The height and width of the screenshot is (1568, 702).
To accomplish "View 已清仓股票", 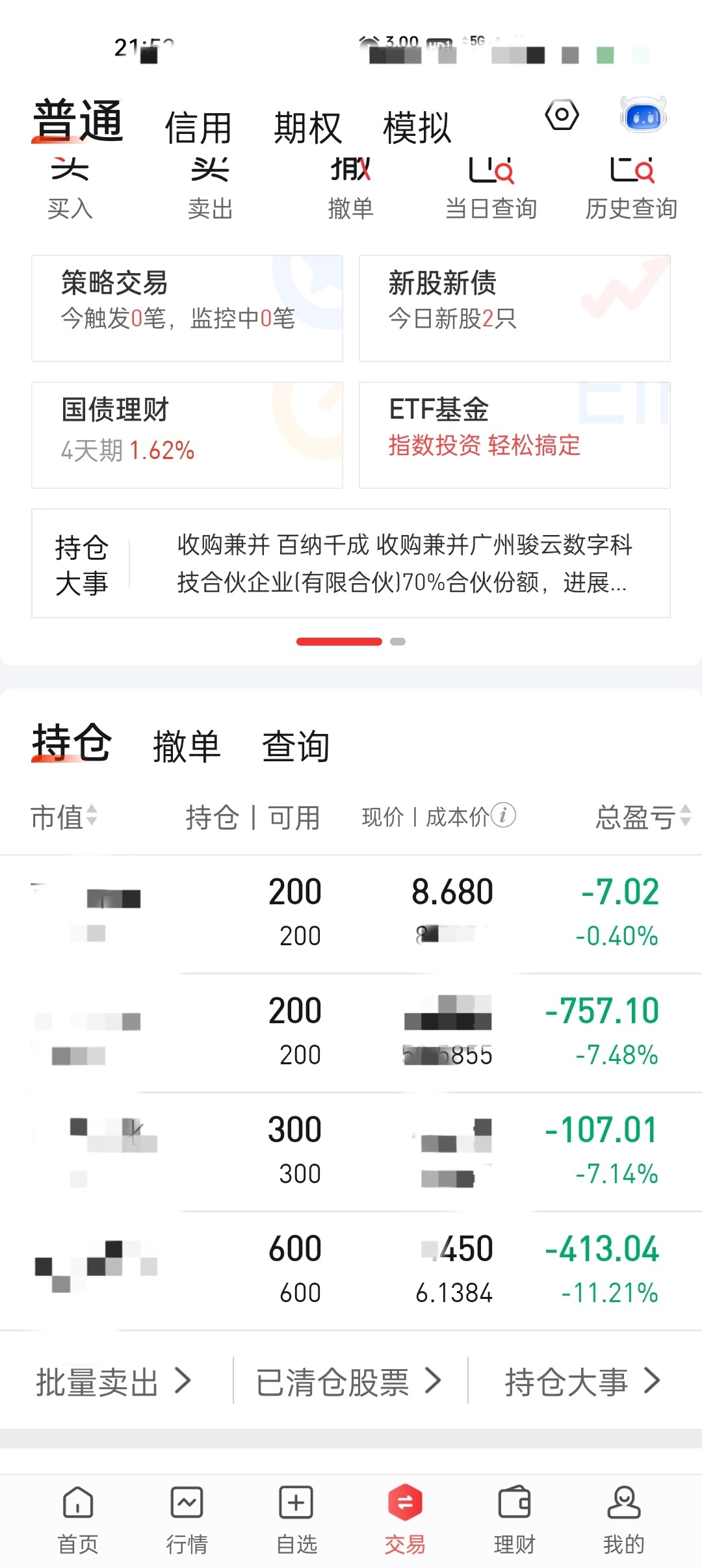I will pos(349,1381).
